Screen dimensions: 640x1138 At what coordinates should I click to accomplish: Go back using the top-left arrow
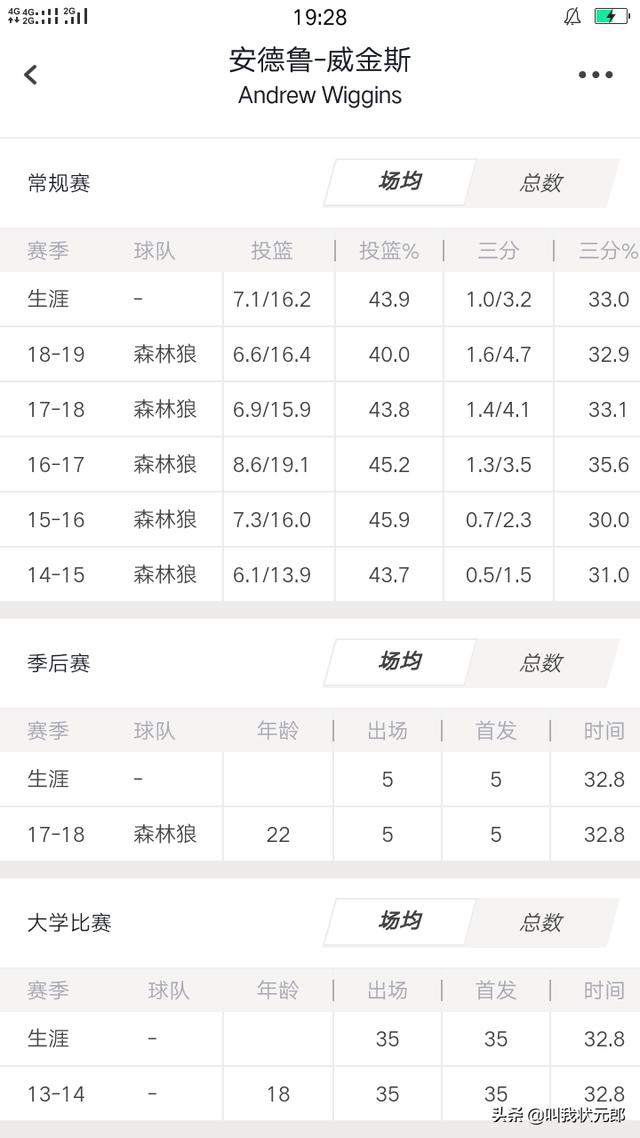tap(30, 75)
